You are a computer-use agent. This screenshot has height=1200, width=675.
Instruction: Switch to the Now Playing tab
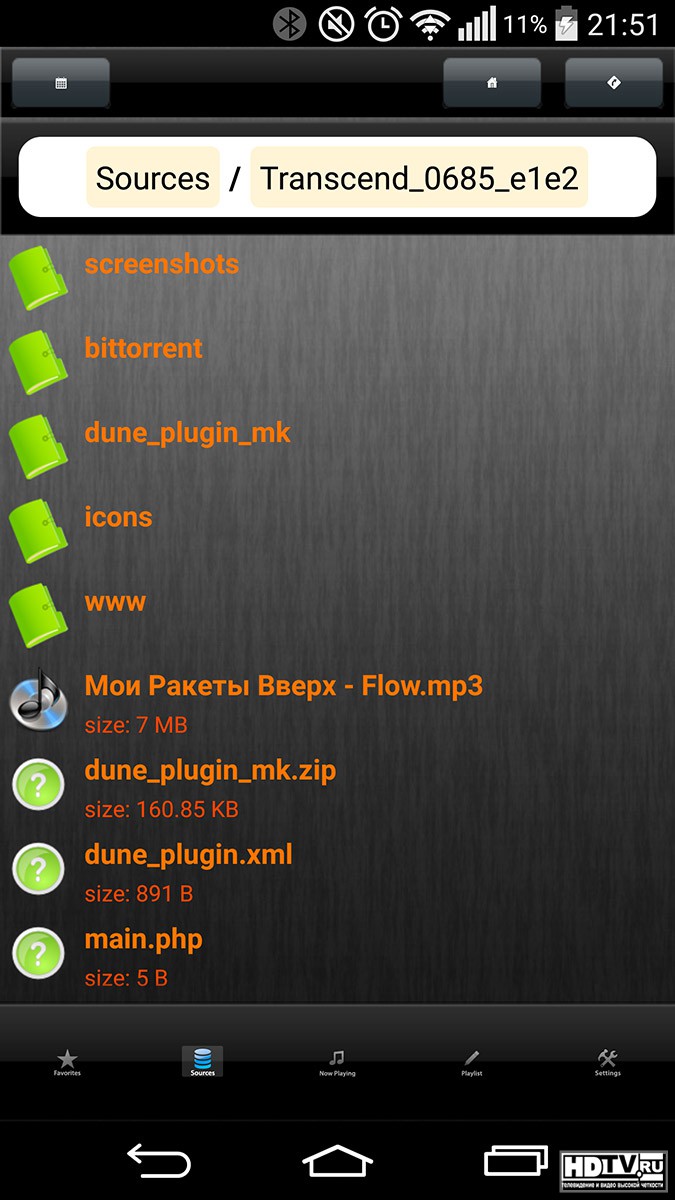tap(337, 1062)
